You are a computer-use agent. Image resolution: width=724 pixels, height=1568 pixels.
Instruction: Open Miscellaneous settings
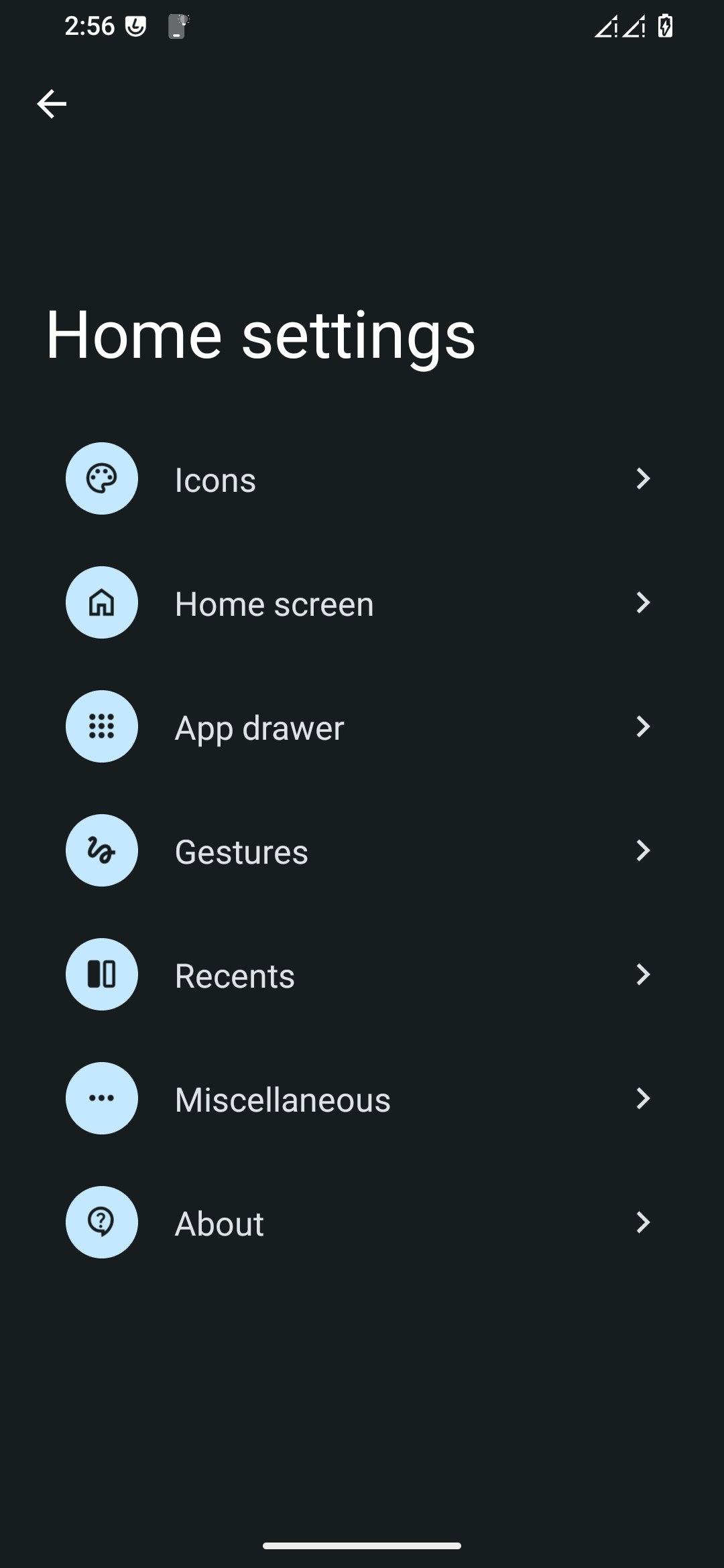pos(362,1099)
